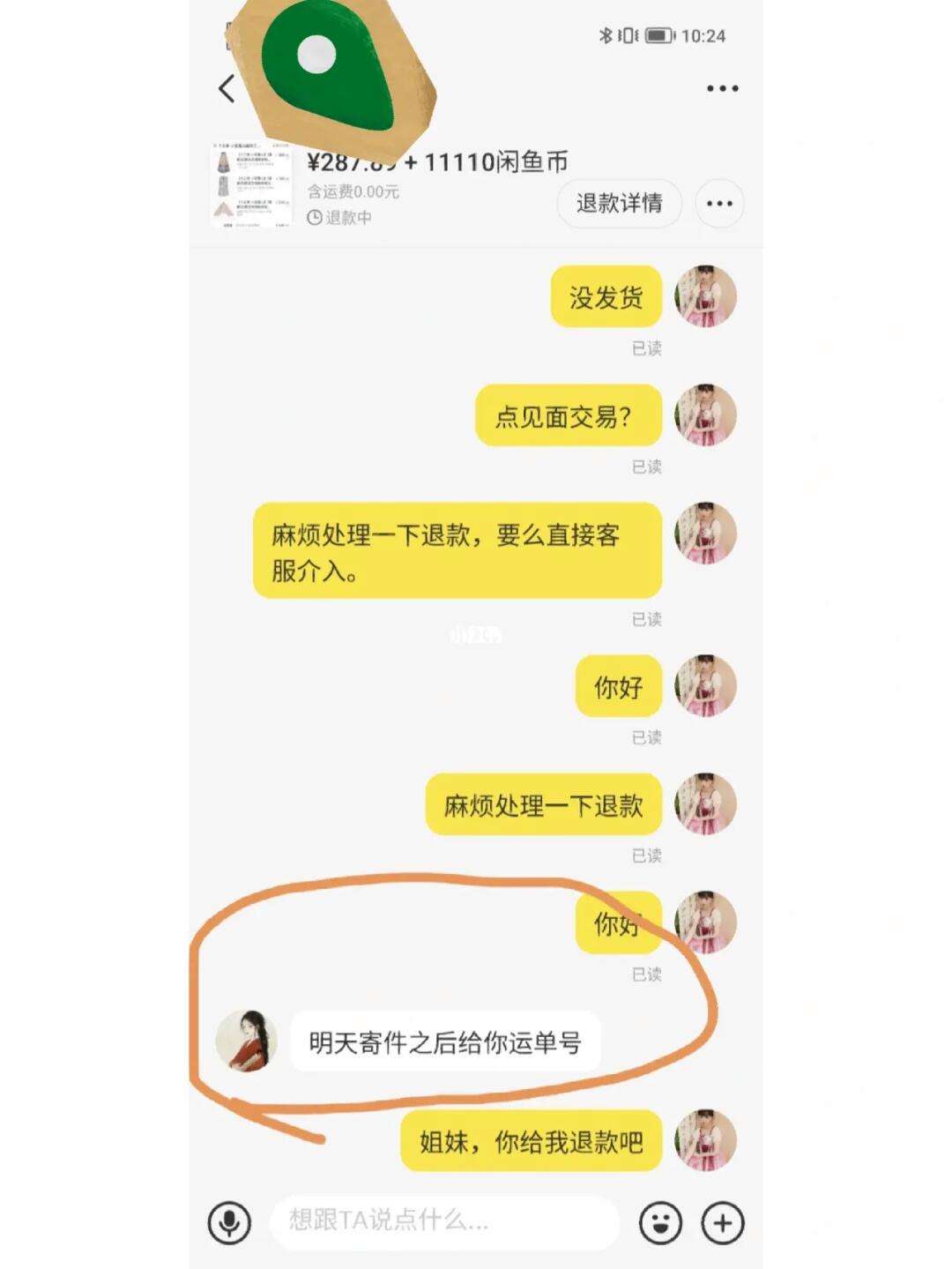
Task: Open 退款详情 refund details
Action: coord(619,204)
